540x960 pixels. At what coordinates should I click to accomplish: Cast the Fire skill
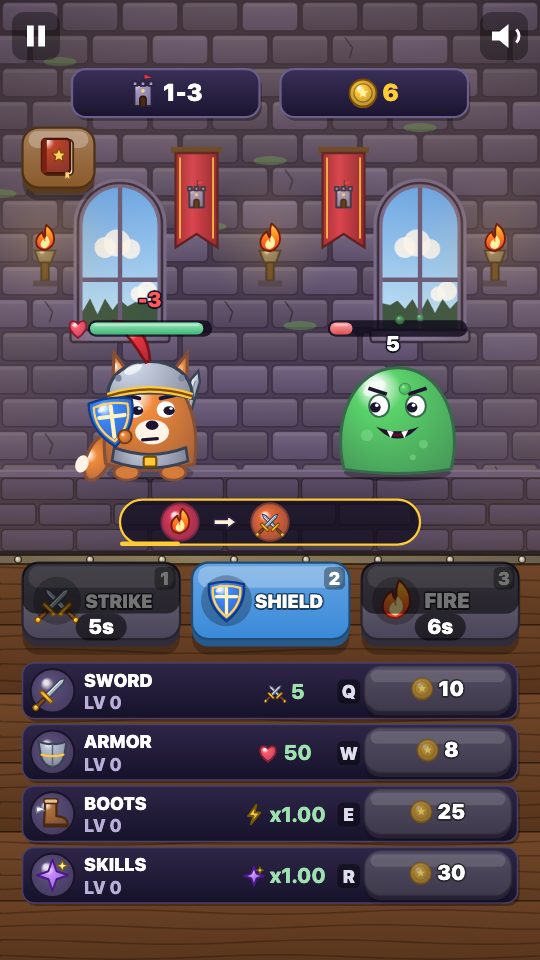coord(440,604)
